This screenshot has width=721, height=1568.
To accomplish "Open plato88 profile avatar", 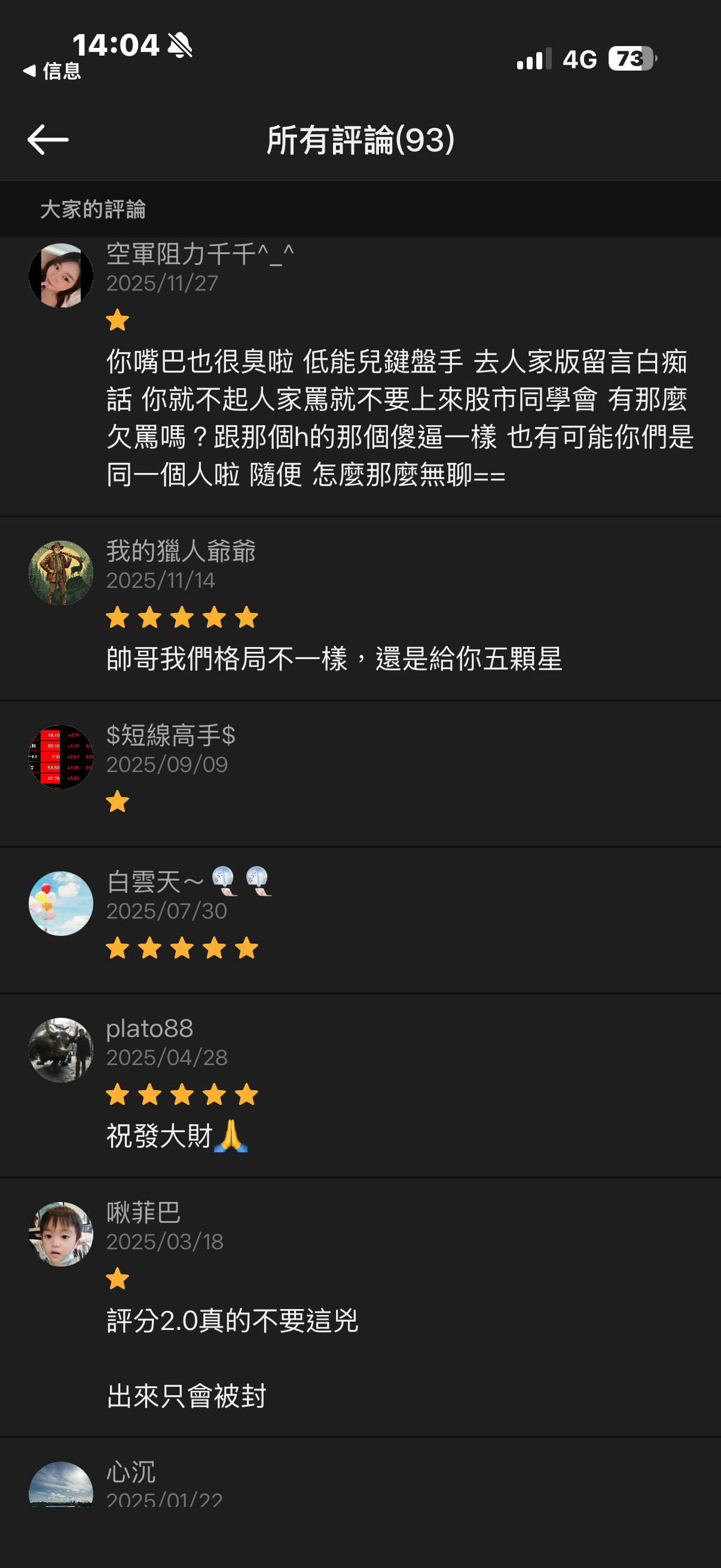I will point(61,1050).
